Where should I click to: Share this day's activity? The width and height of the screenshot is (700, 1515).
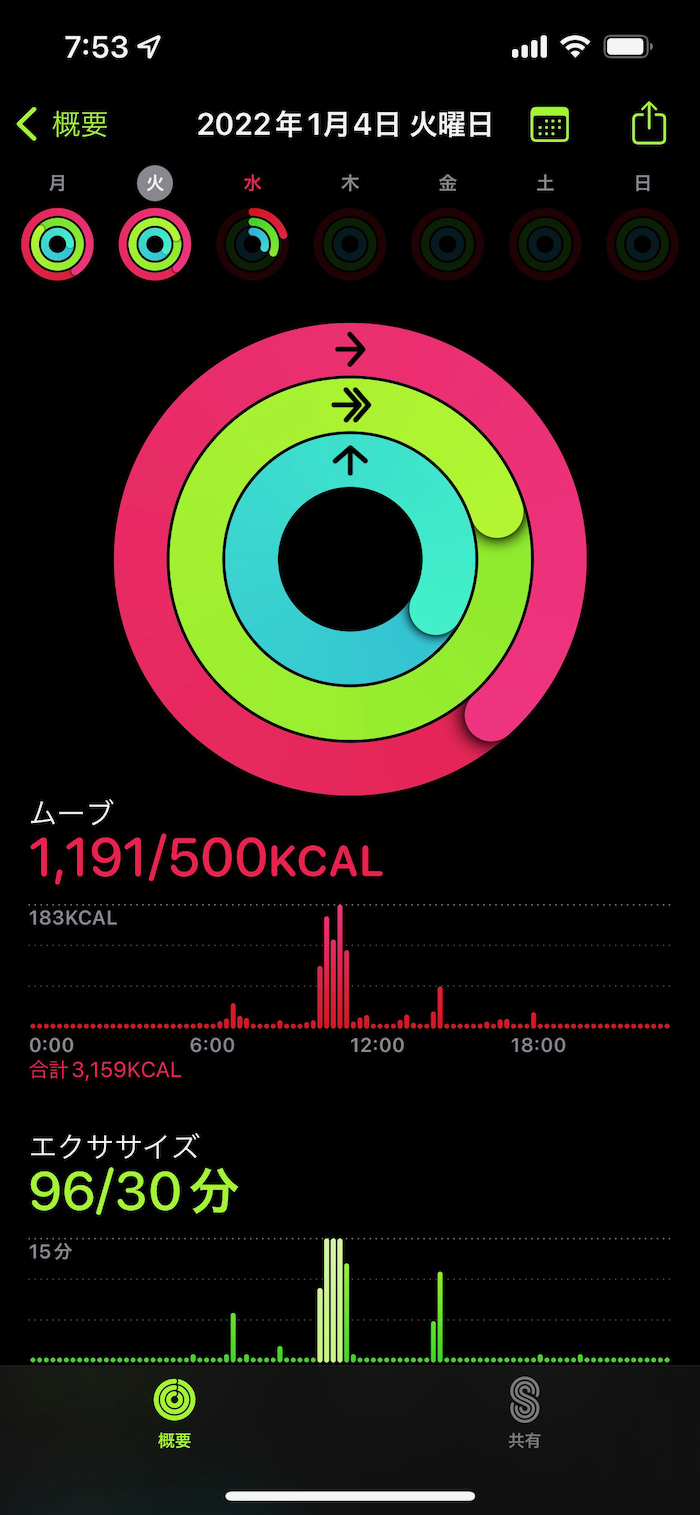[x=648, y=124]
